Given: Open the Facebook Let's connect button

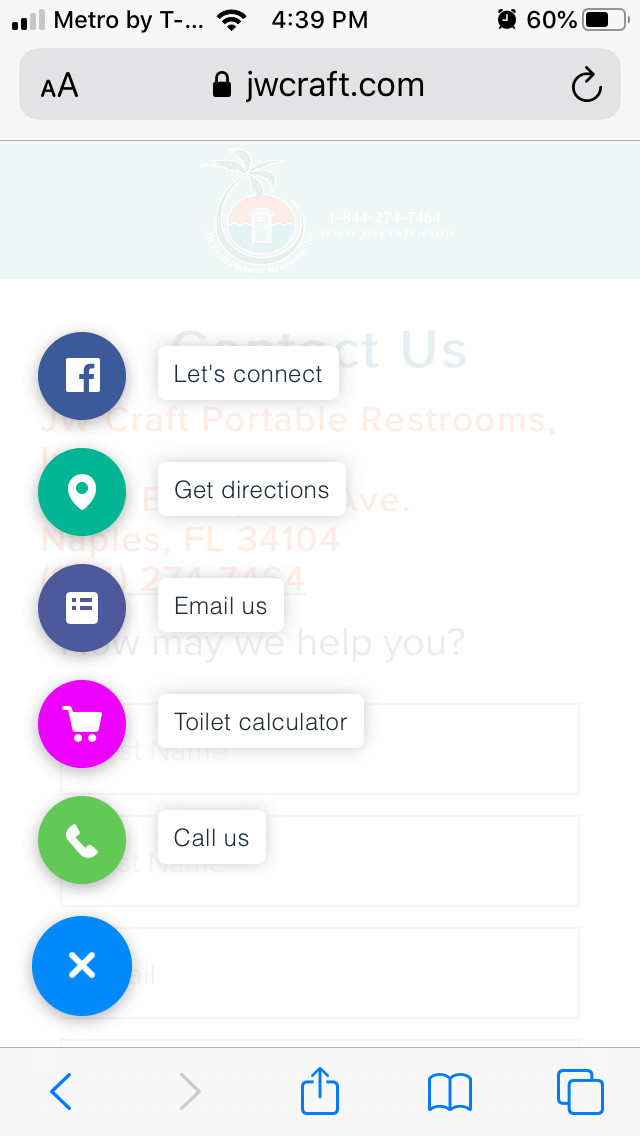Looking at the screenshot, I should coord(82,376).
